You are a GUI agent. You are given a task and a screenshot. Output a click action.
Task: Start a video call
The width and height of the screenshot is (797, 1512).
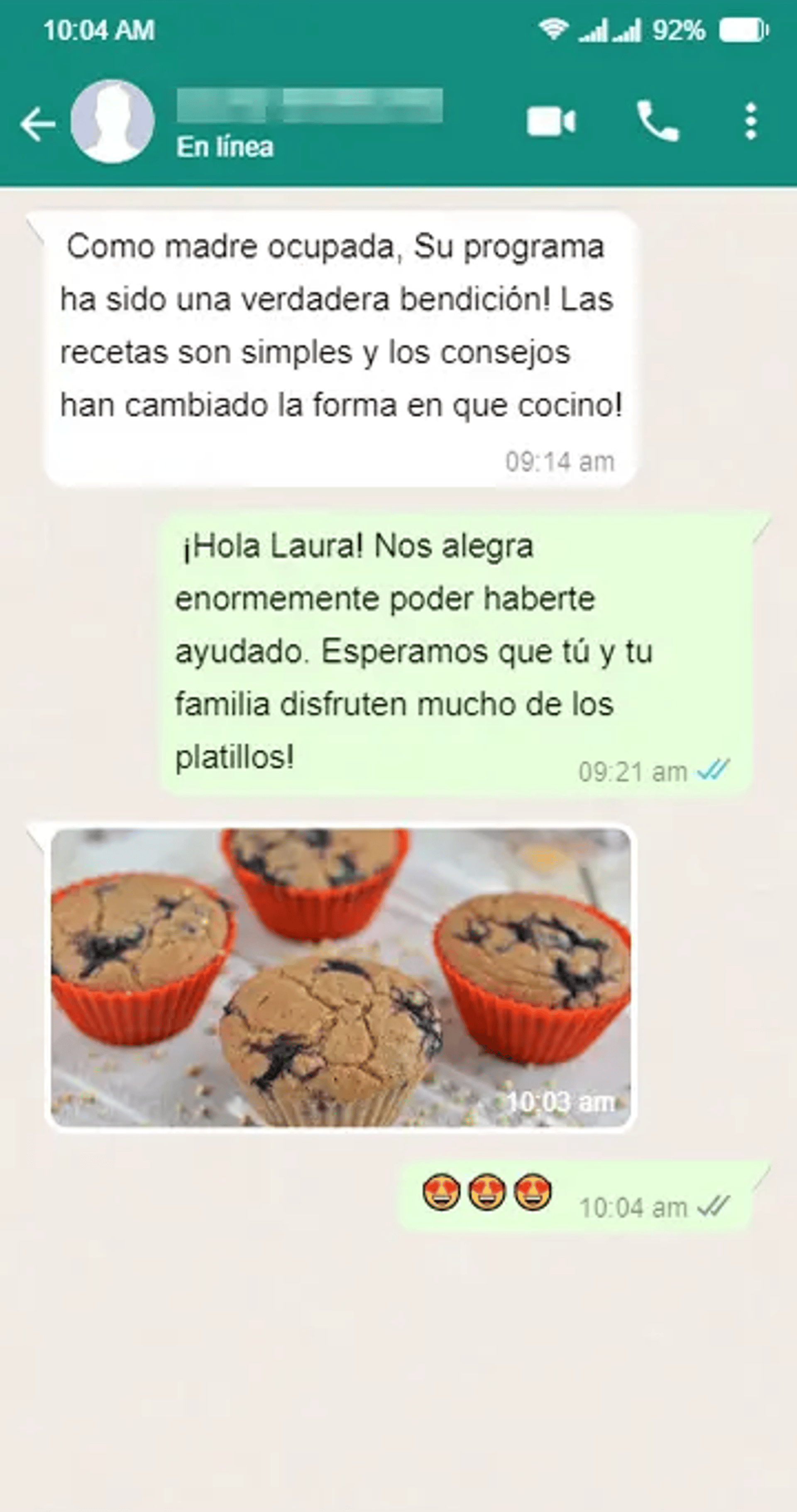(550, 122)
